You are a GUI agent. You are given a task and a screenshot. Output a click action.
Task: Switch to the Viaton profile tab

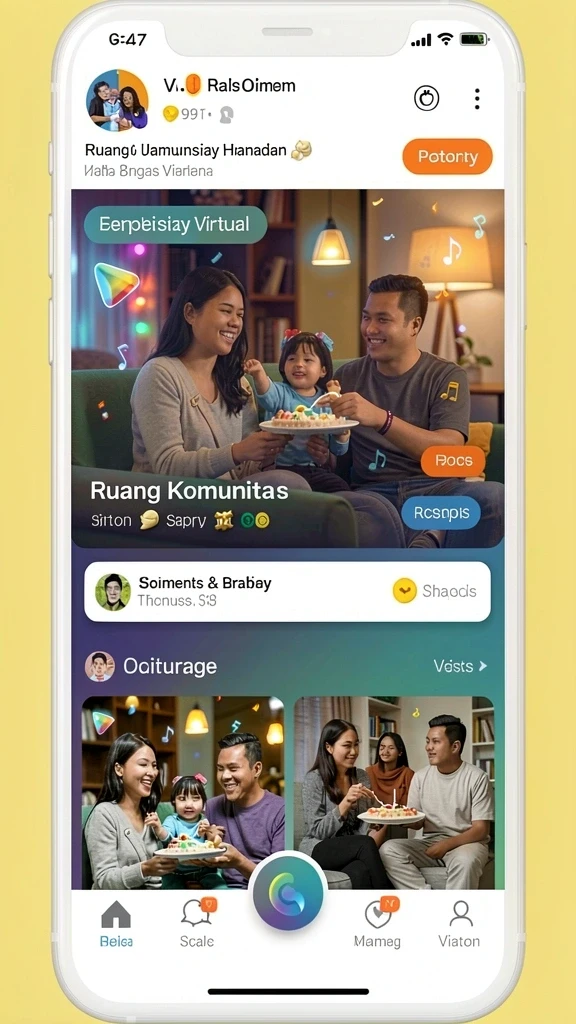pyautogui.click(x=459, y=923)
